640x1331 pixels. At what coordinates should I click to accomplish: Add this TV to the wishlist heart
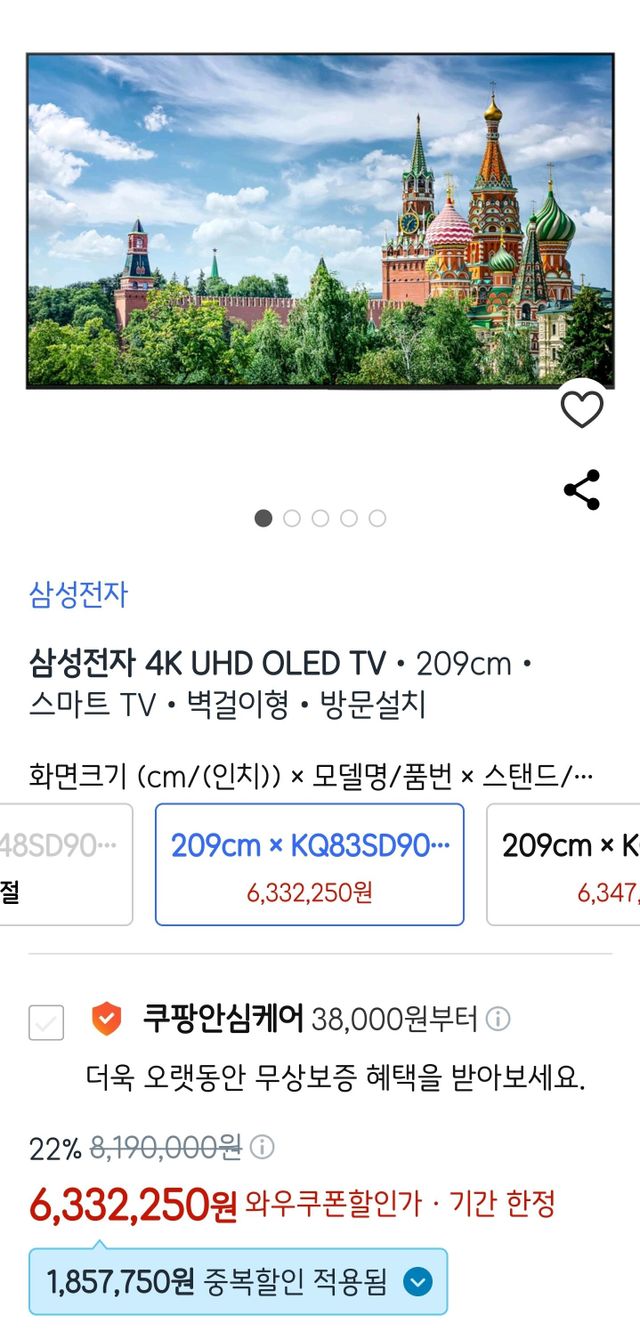581,410
